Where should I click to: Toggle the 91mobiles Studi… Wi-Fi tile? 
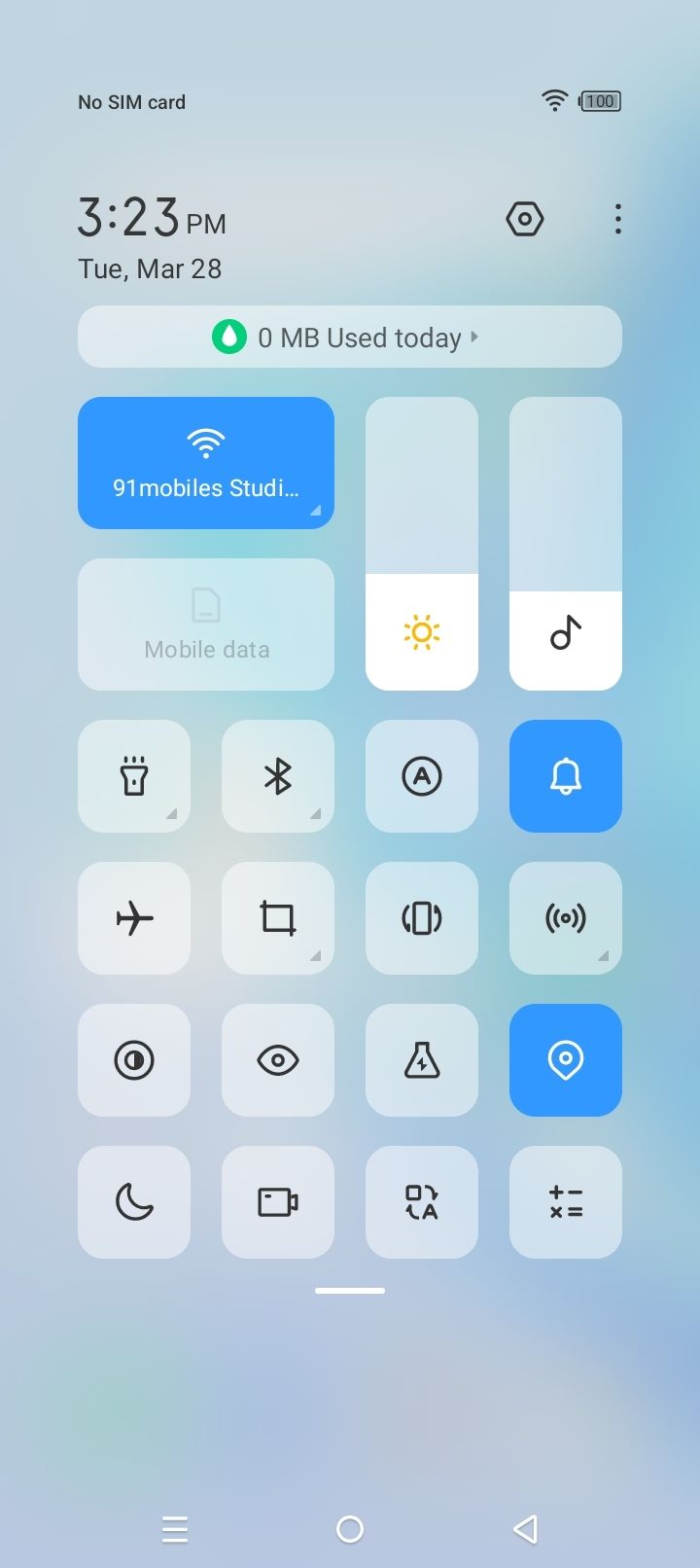206,463
